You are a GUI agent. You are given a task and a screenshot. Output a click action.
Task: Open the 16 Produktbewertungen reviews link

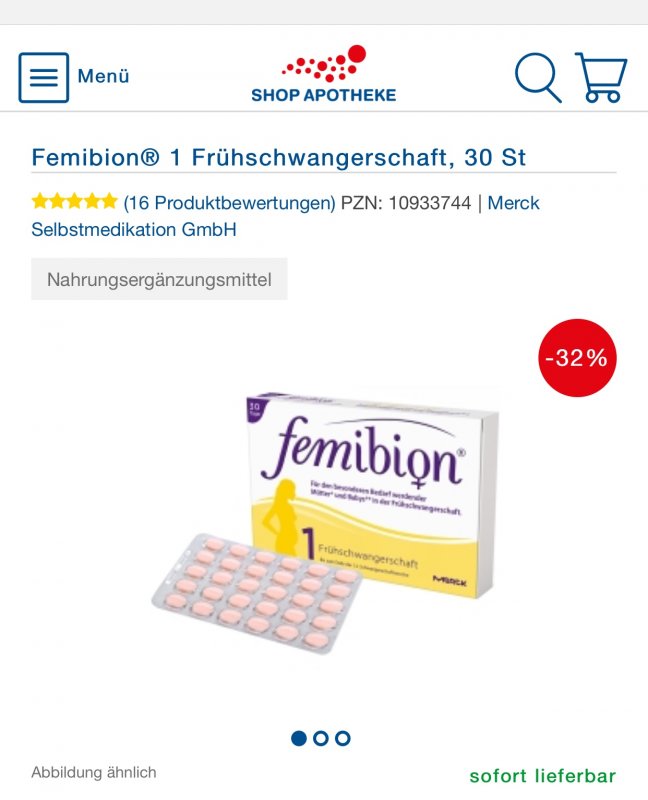point(229,203)
